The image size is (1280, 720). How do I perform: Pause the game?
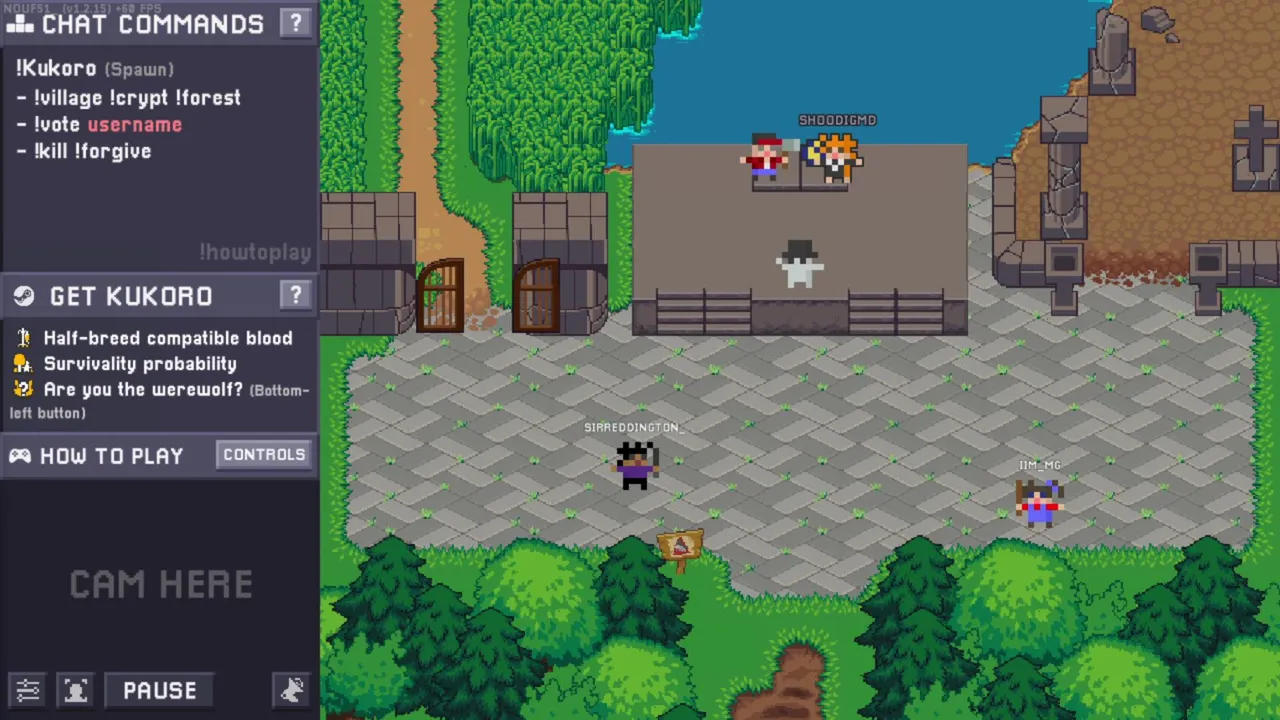[x=160, y=690]
